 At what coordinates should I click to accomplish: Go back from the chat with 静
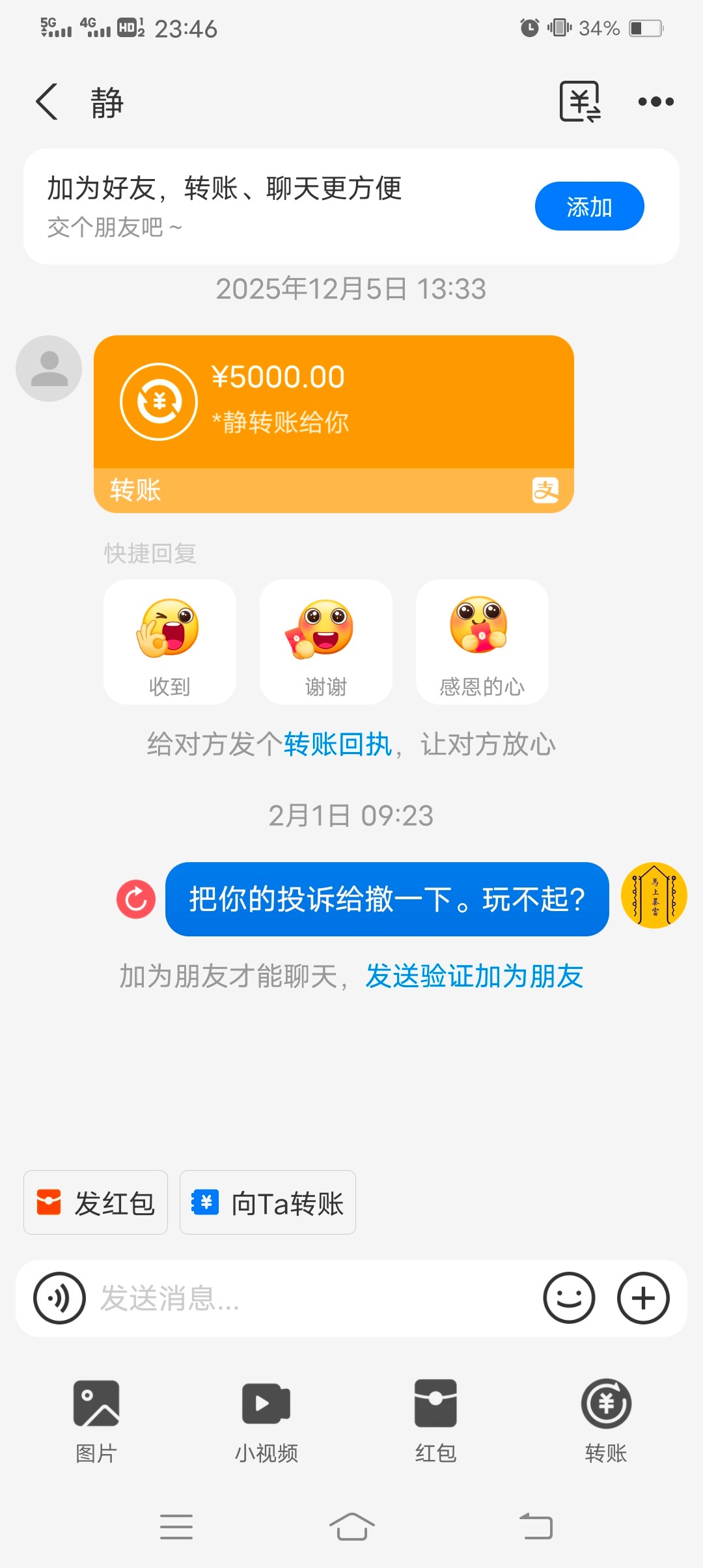[47, 102]
